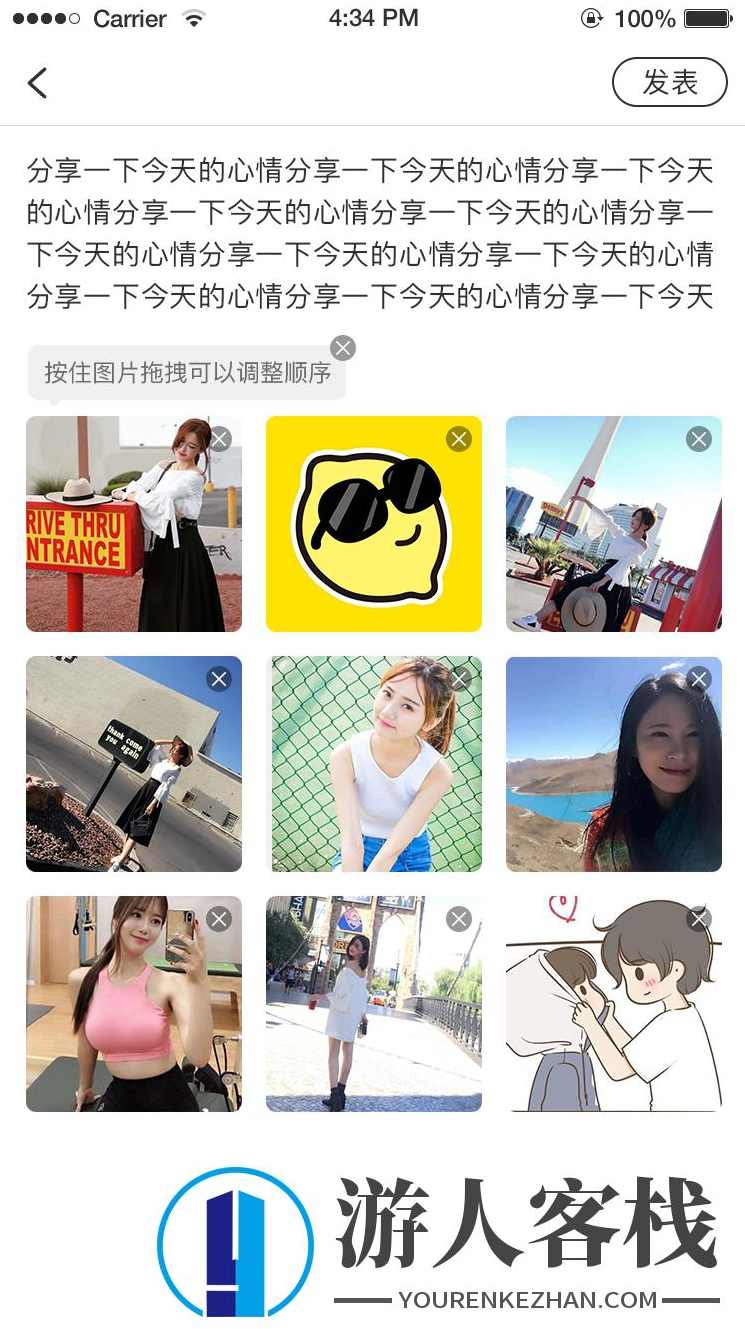Remove the drive-thru sign photo
Image resolution: width=745 pixels, height=1329 pixels.
click(219, 439)
